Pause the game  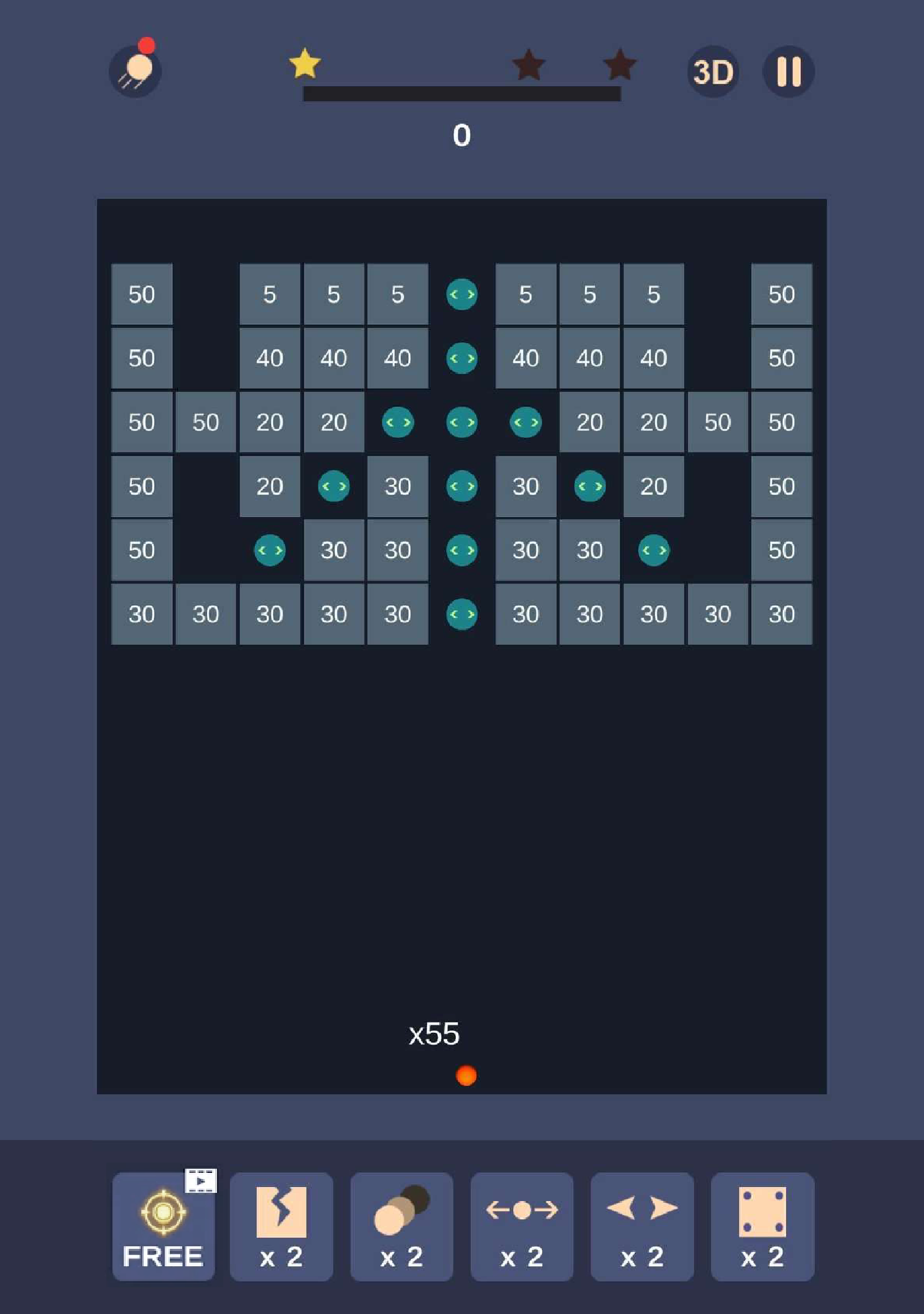tap(788, 71)
